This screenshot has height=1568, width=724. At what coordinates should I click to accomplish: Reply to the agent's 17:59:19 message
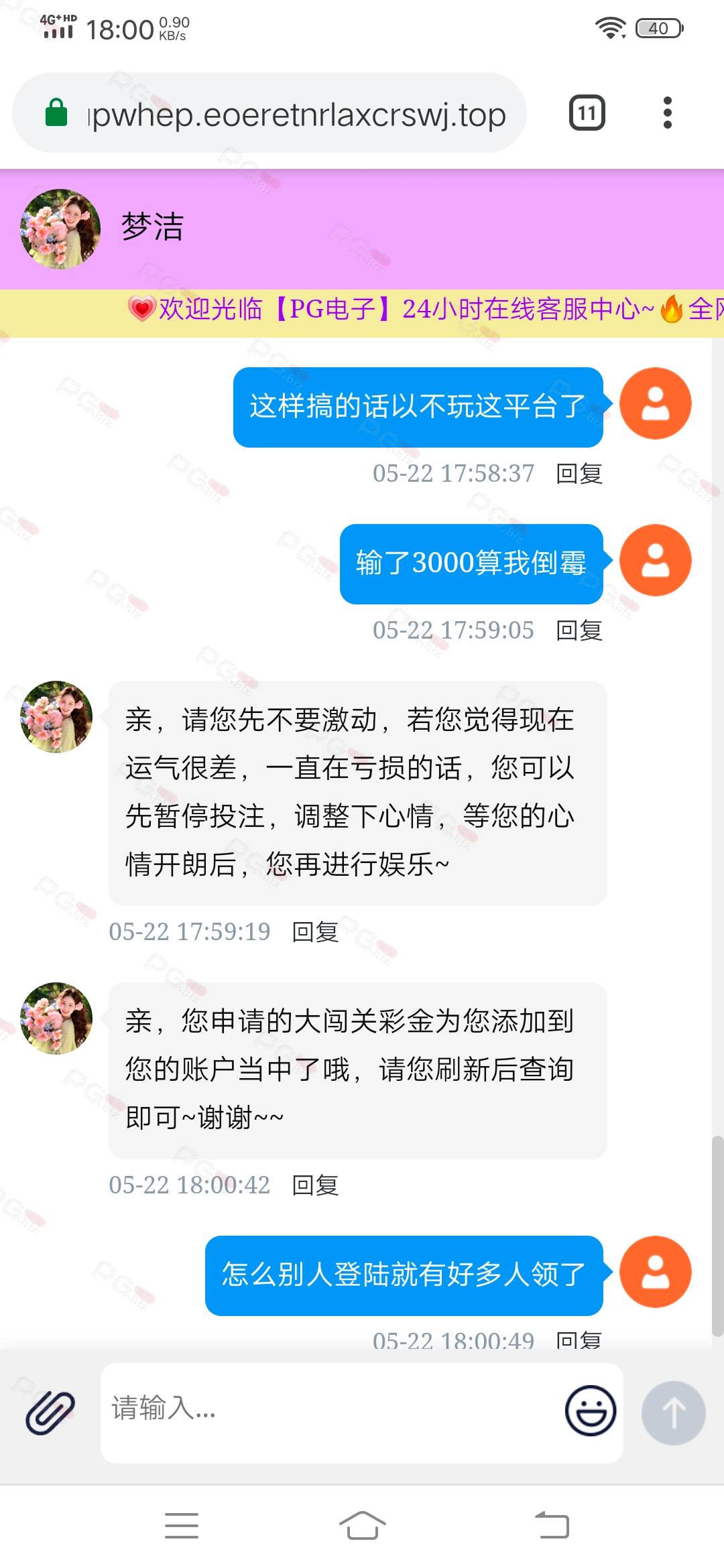coord(315,932)
